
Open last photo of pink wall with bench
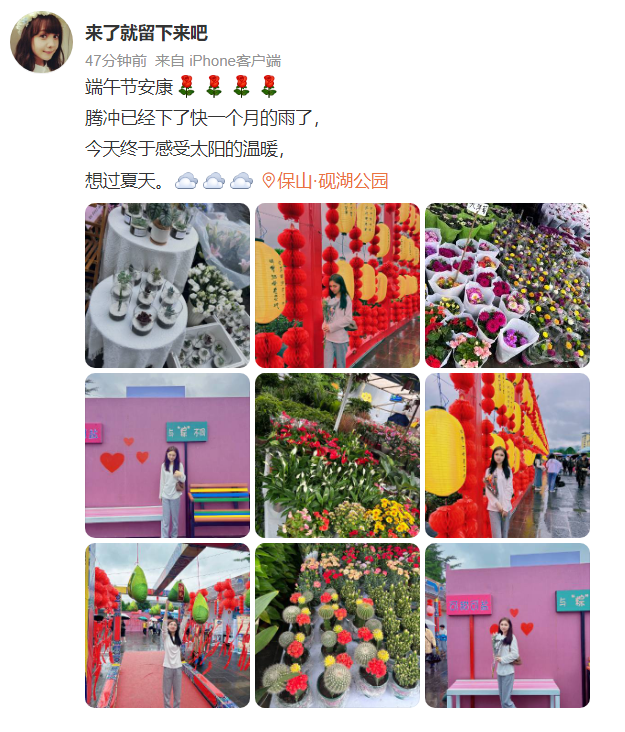[507, 626]
